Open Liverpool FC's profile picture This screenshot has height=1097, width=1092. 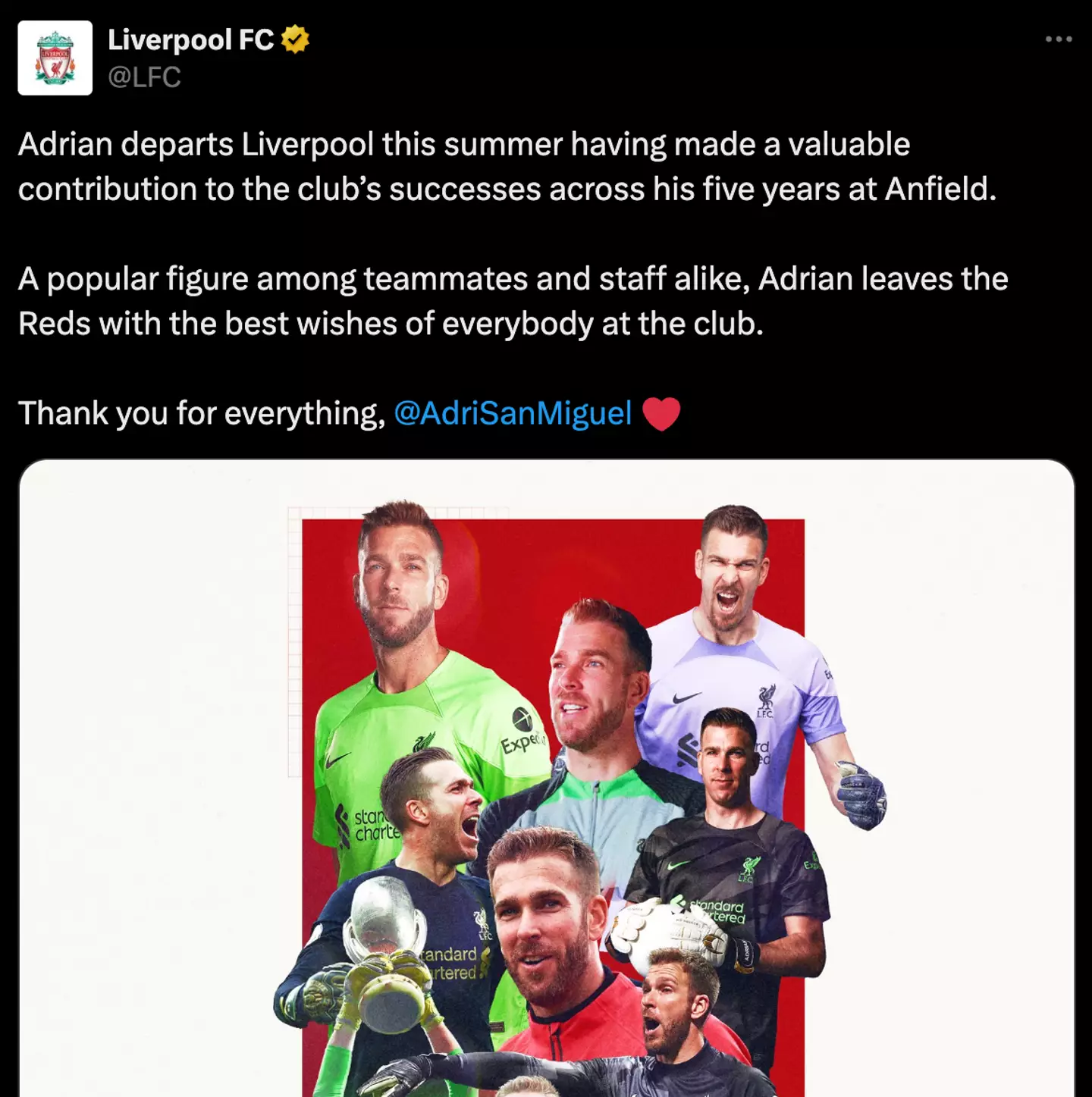click(55, 58)
